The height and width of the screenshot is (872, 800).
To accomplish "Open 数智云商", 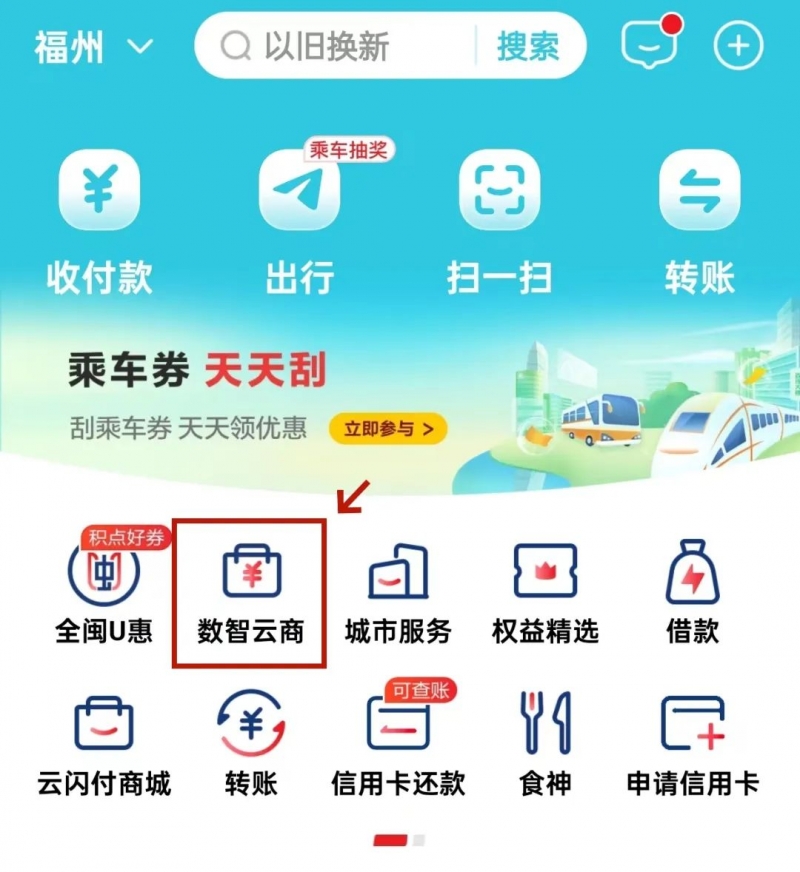I will [250, 592].
